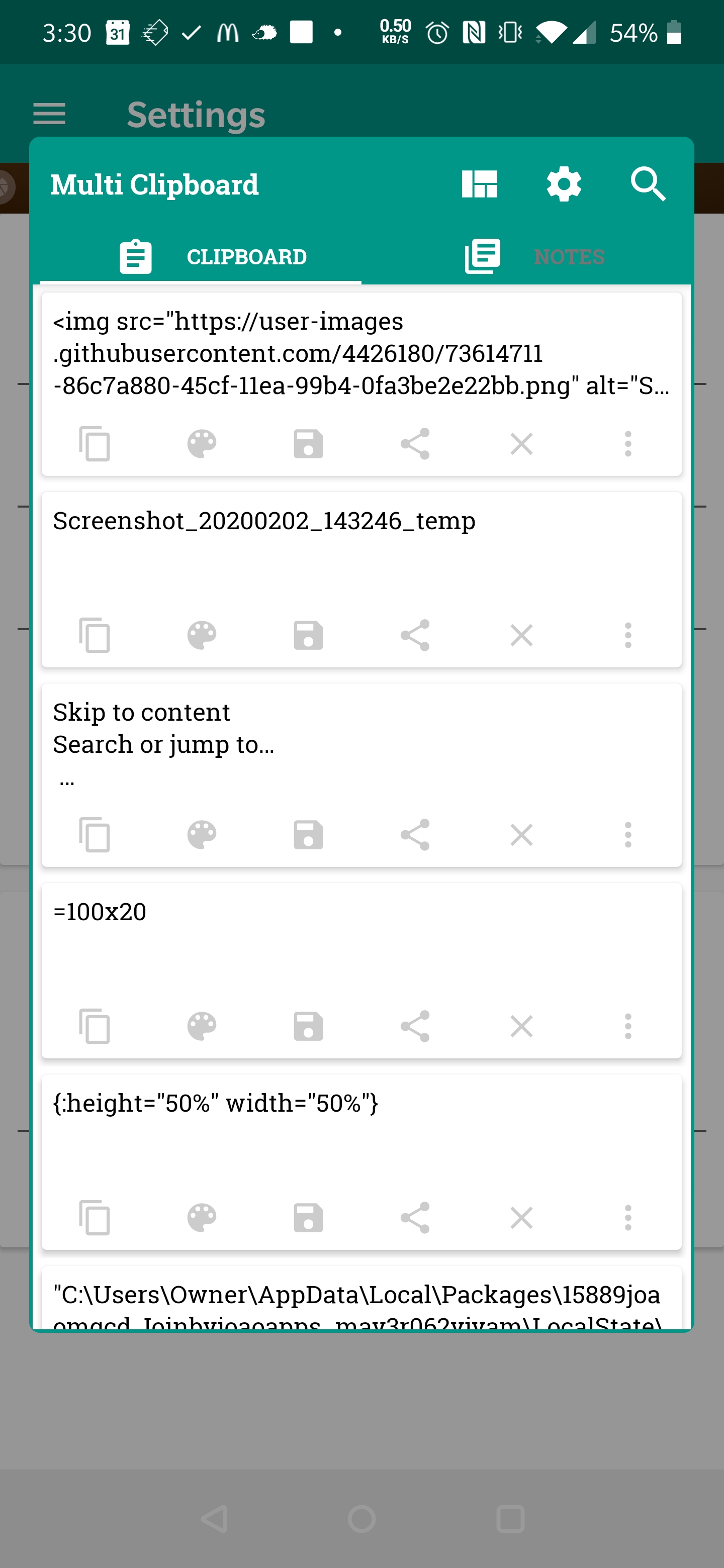Open overflow menu of the Screenshot_temp entry
724x1568 pixels.
627,635
